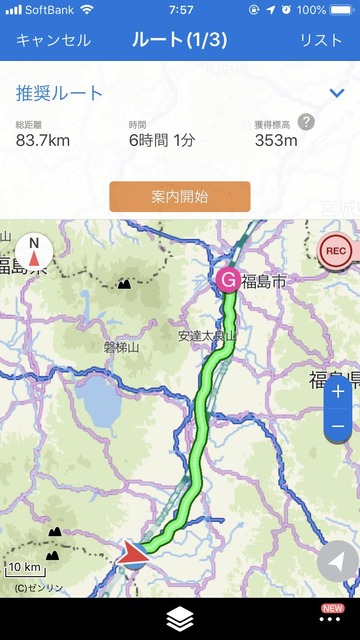
Task: Zoom in with the plus button
Action: [x=338, y=392]
